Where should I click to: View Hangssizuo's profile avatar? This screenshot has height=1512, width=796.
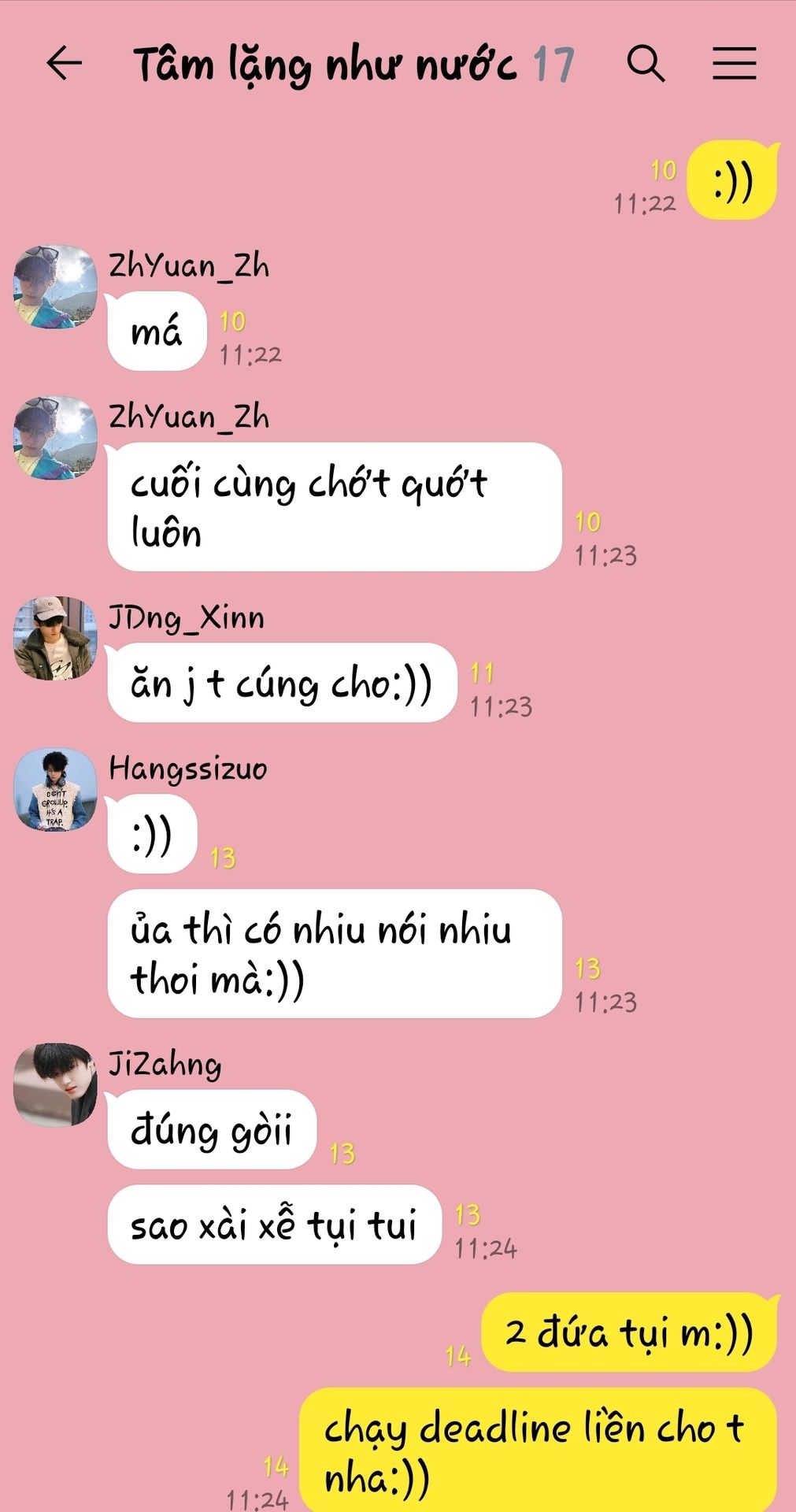click(x=55, y=789)
